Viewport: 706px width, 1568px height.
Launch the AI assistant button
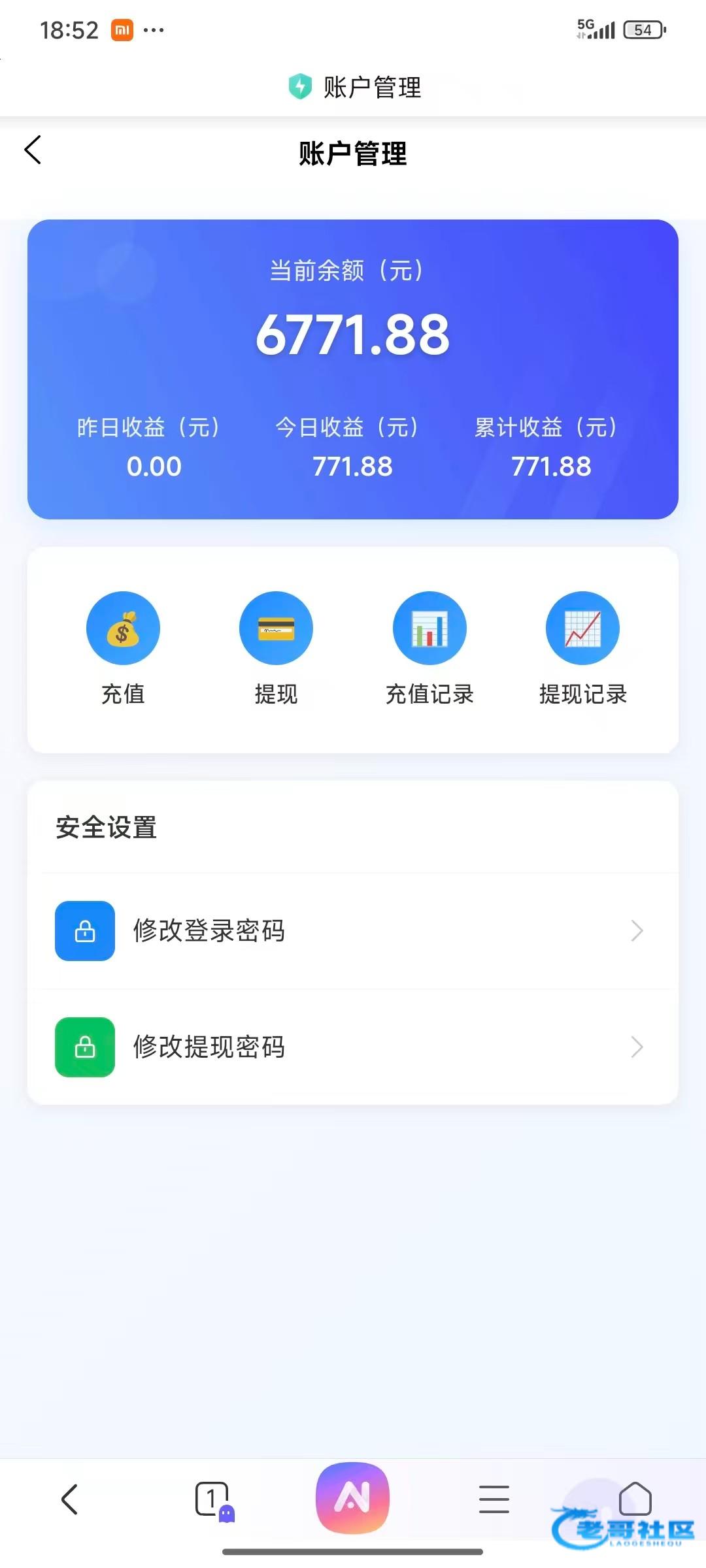(353, 1498)
